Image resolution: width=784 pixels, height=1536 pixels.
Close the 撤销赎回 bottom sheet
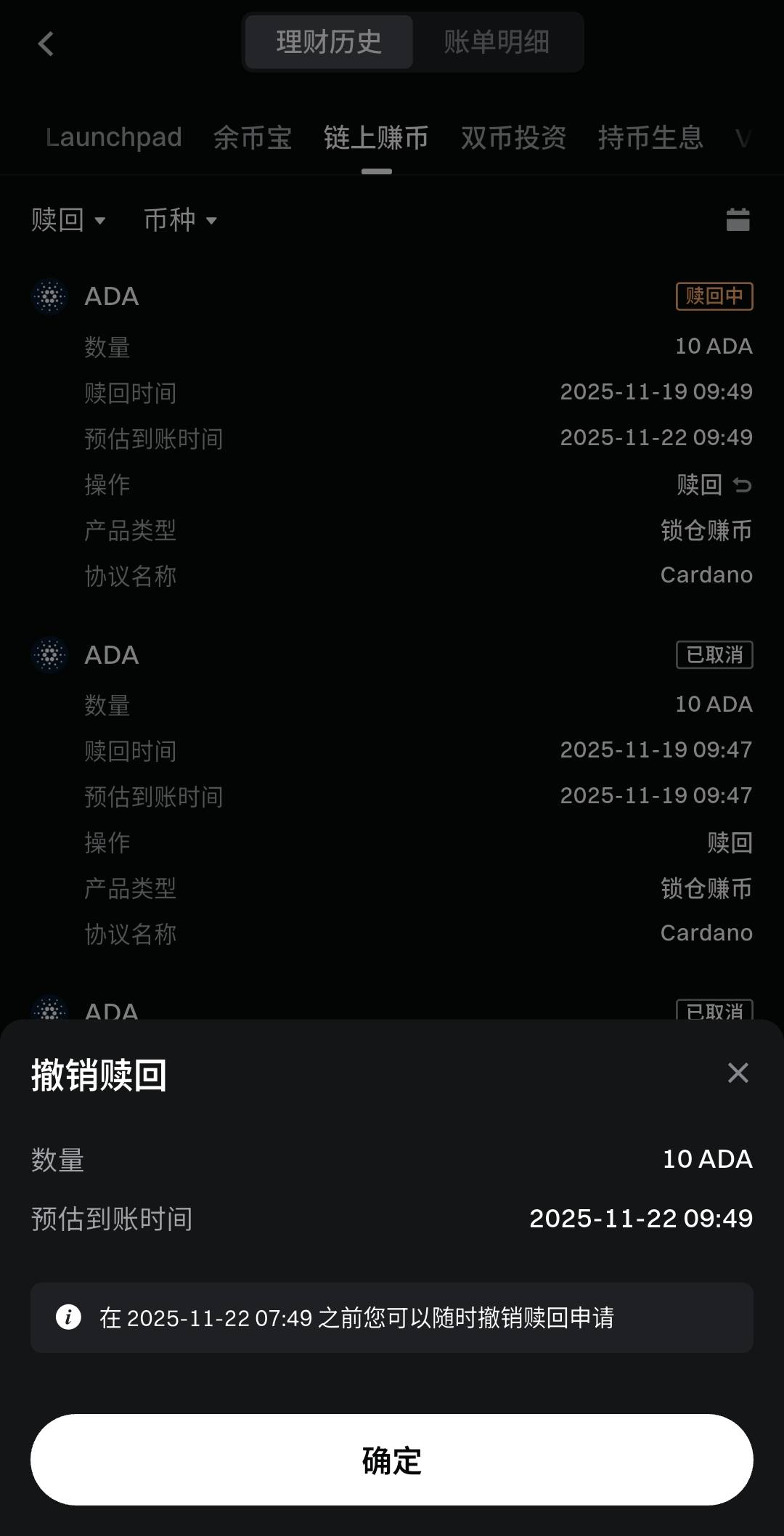tap(738, 1073)
